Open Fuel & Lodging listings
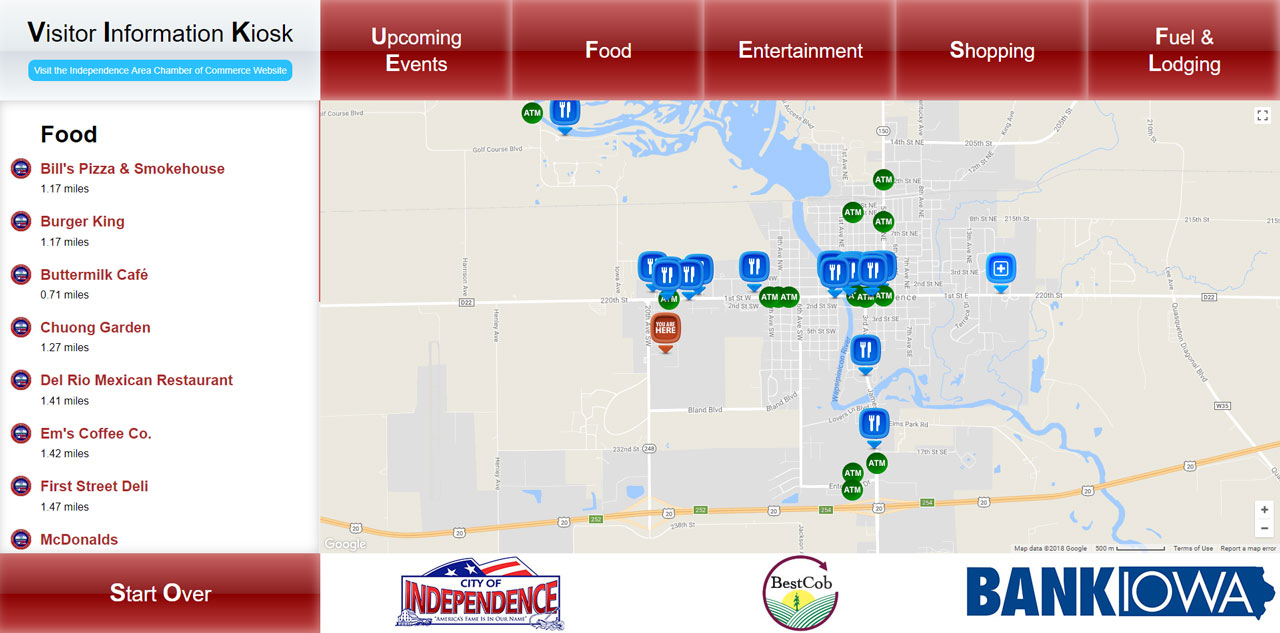1280x633 pixels. coord(1184,50)
